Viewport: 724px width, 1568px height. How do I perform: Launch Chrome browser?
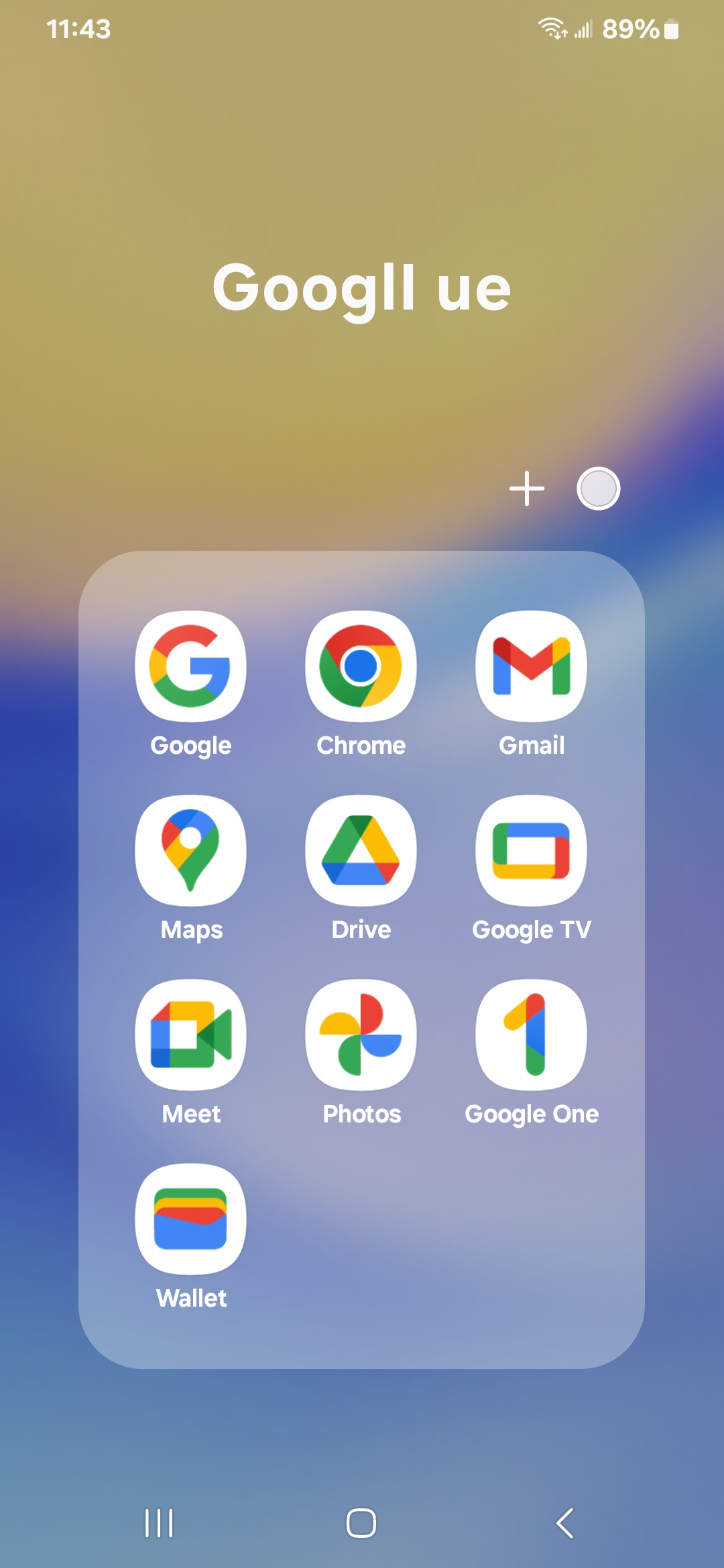tap(361, 667)
